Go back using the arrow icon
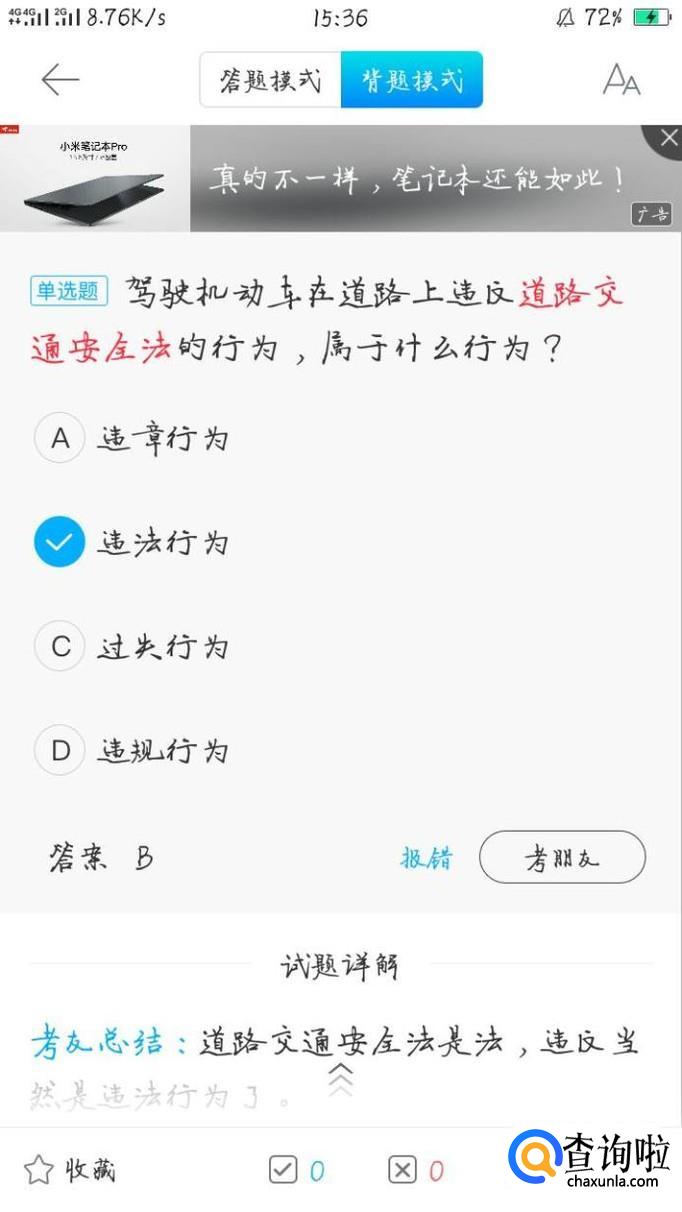The width and height of the screenshot is (682, 1212). [x=60, y=80]
